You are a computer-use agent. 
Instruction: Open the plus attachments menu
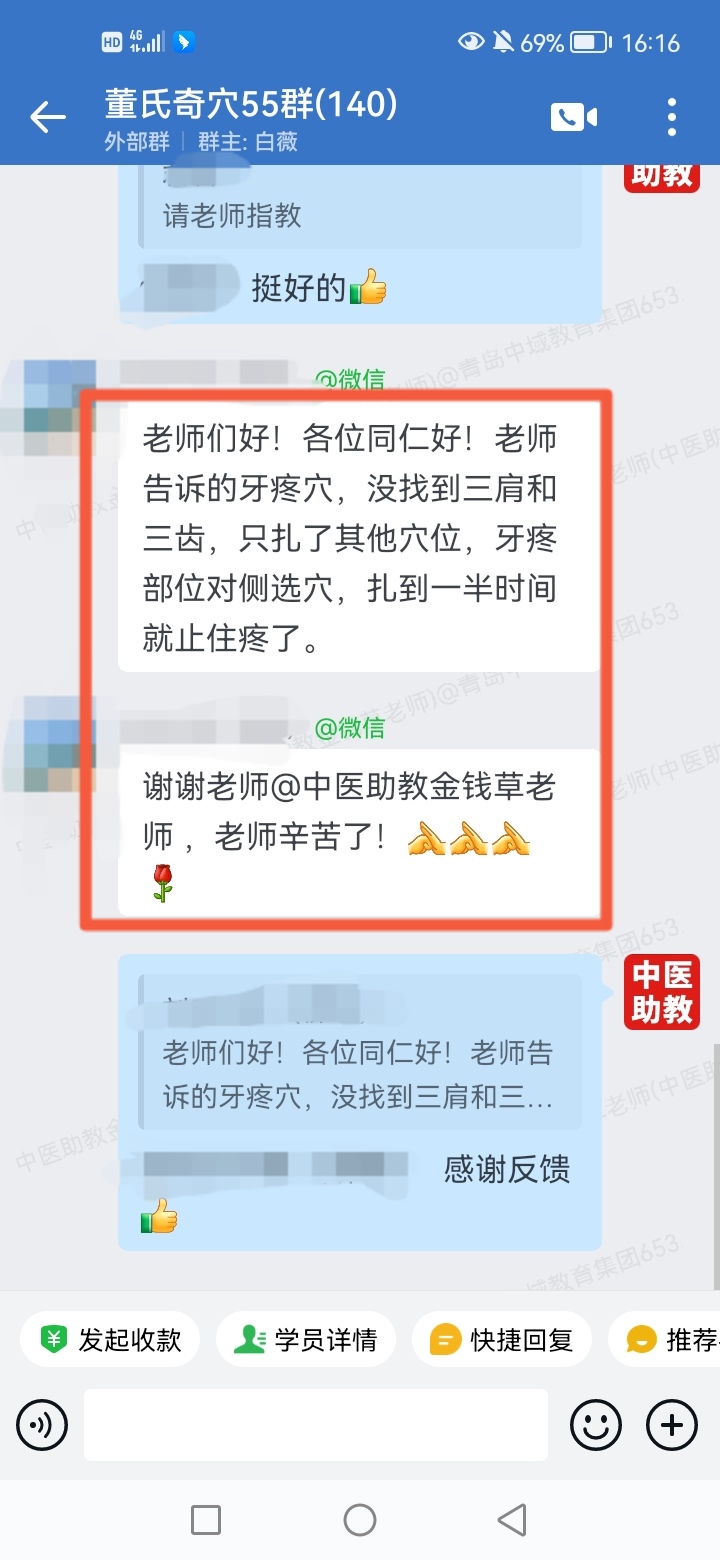point(672,1425)
